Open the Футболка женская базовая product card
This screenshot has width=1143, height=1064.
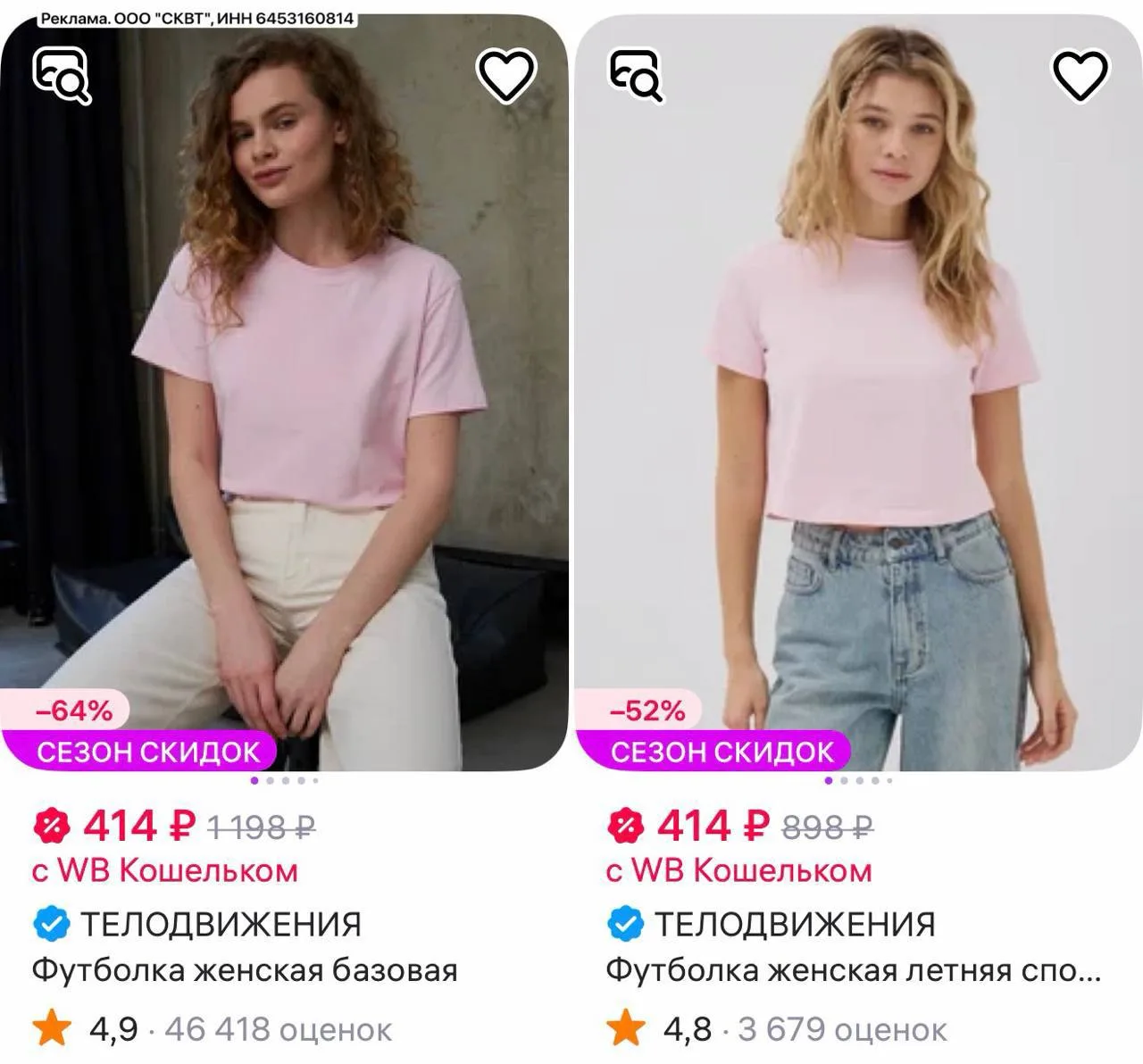coord(245,969)
